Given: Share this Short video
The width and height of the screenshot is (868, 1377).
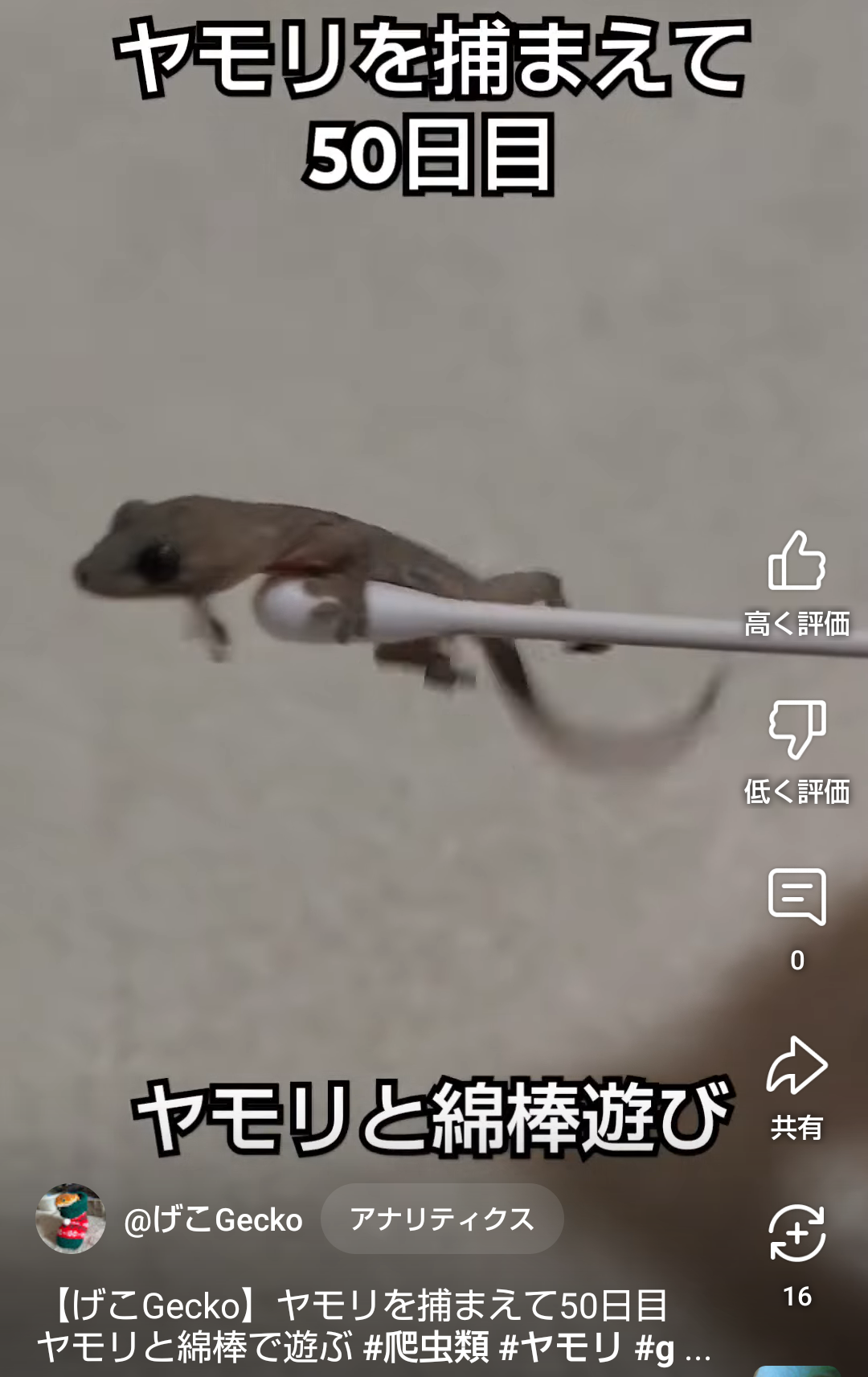Looking at the screenshot, I should coord(796,1066).
